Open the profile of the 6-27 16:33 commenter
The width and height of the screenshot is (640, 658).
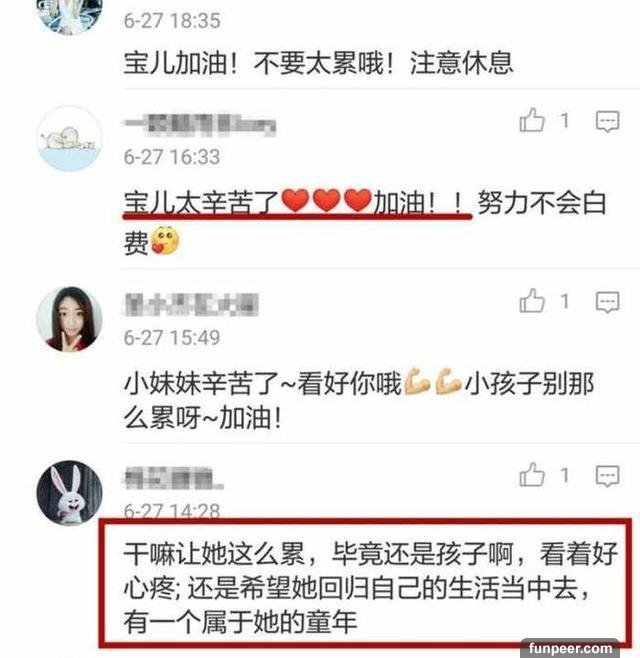(69, 139)
